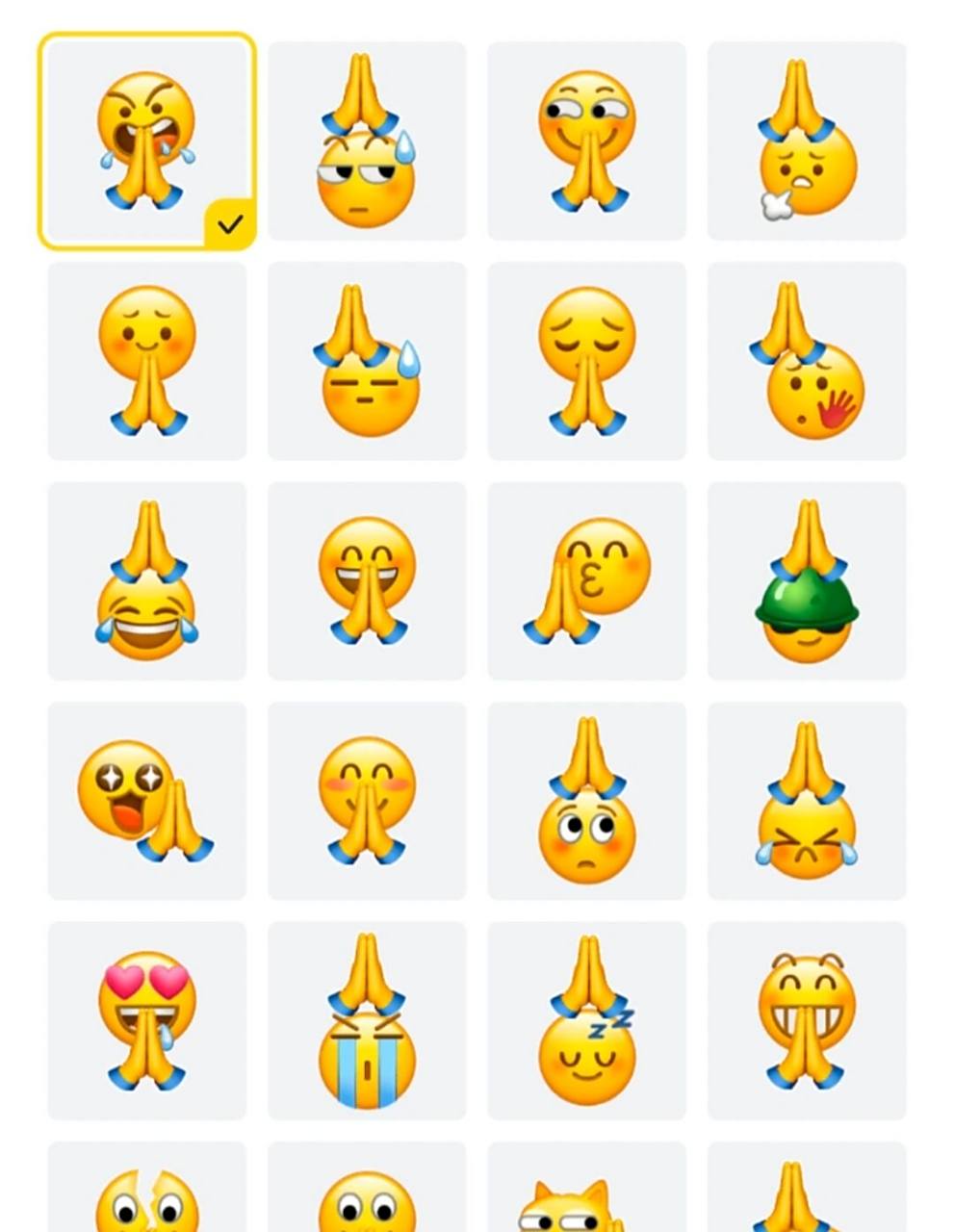The height and width of the screenshot is (1232, 954).
Task: Pick the sleeping emoji with ZZZ symbols
Action: tap(585, 1020)
